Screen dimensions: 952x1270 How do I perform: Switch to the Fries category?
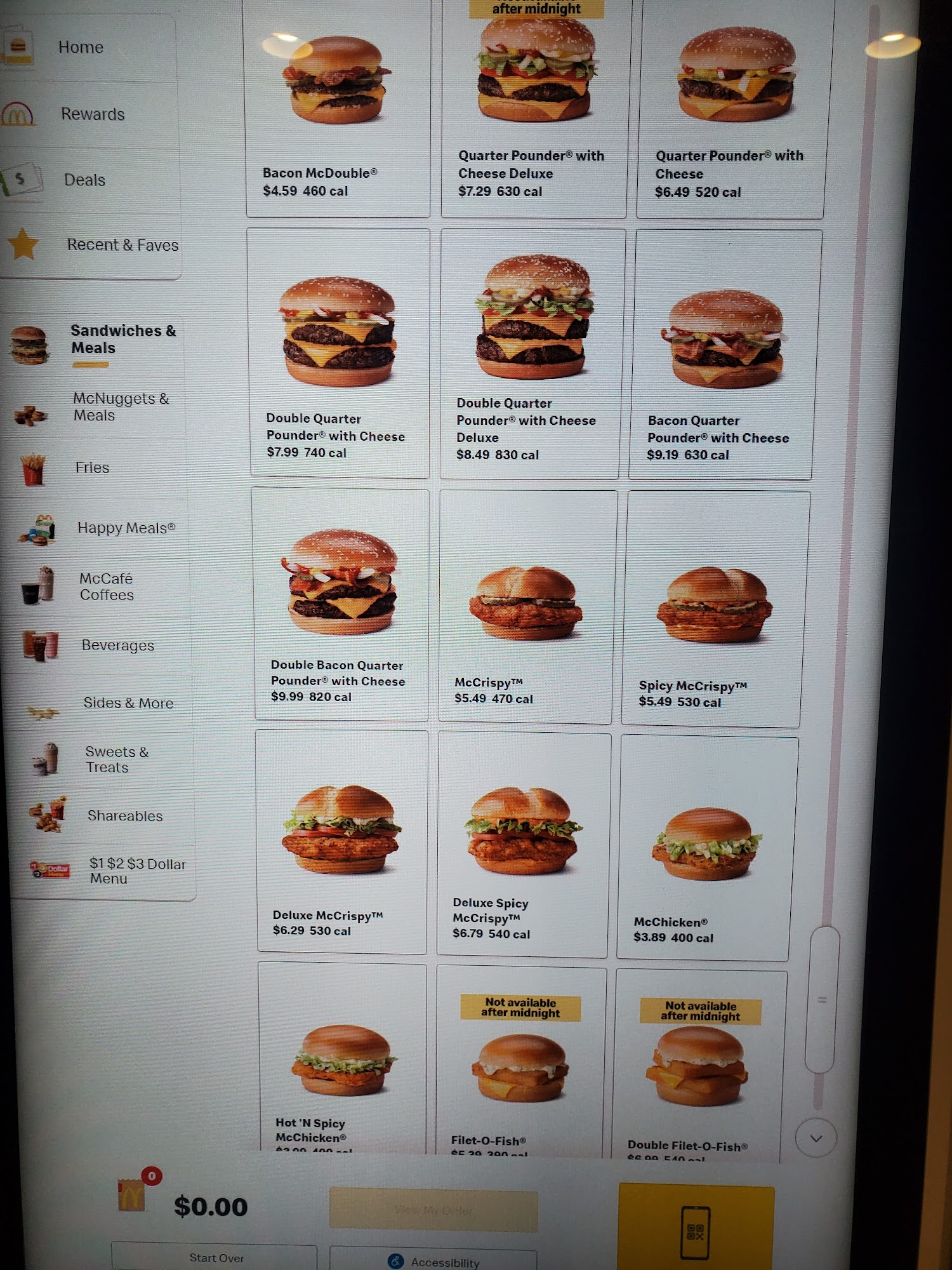(x=92, y=468)
